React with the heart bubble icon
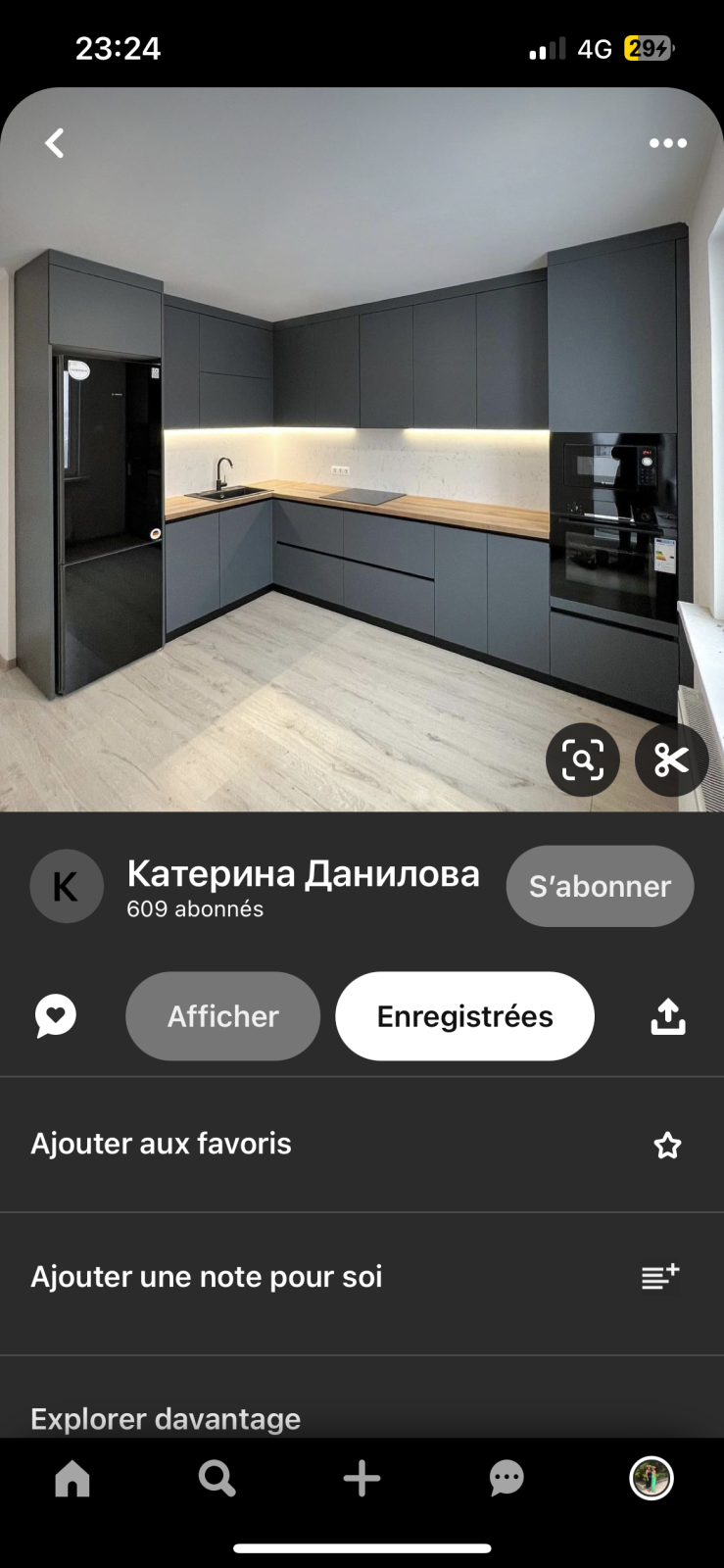 coord(56,1015)
